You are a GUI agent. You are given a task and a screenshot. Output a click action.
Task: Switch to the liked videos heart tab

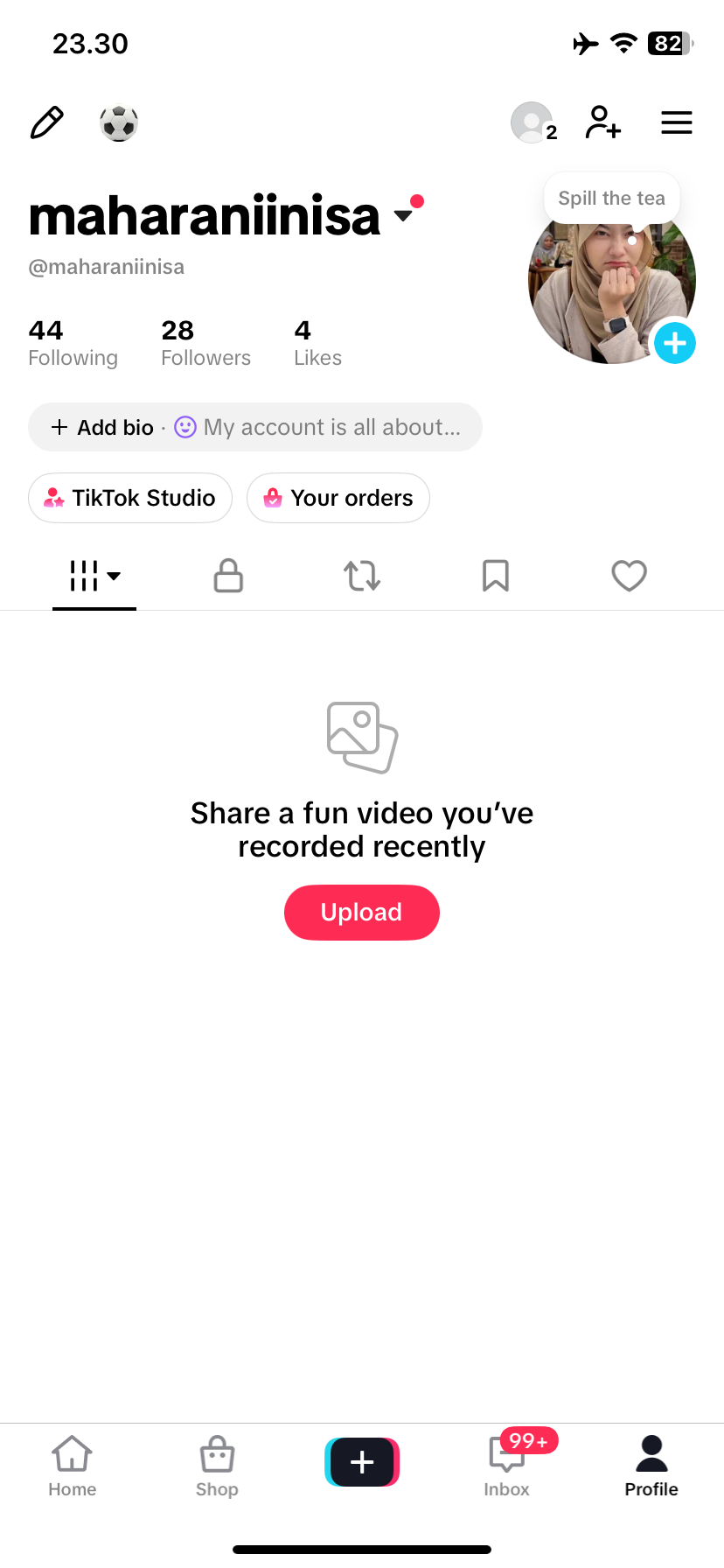click(x=630, y=576)
